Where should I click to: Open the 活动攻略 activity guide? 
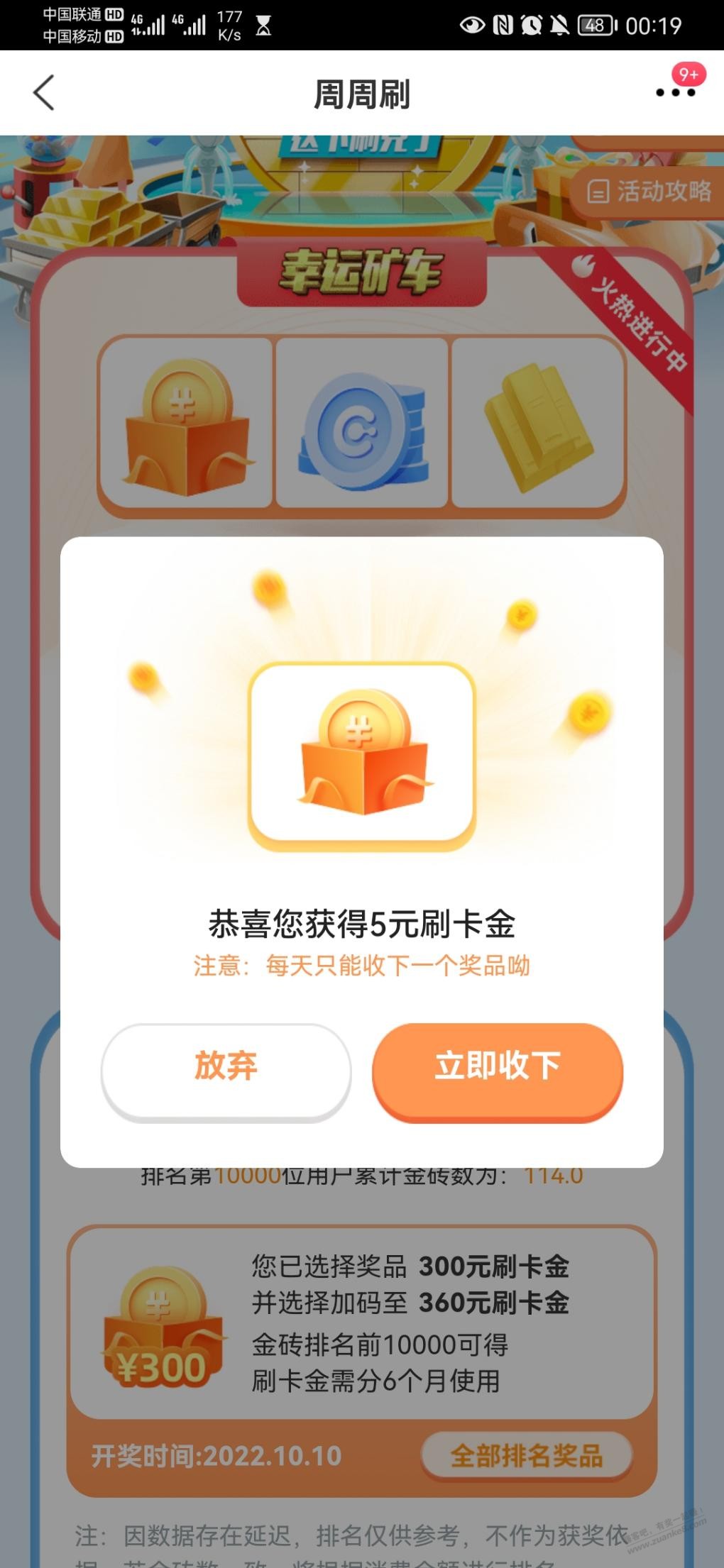click(648, 191)
